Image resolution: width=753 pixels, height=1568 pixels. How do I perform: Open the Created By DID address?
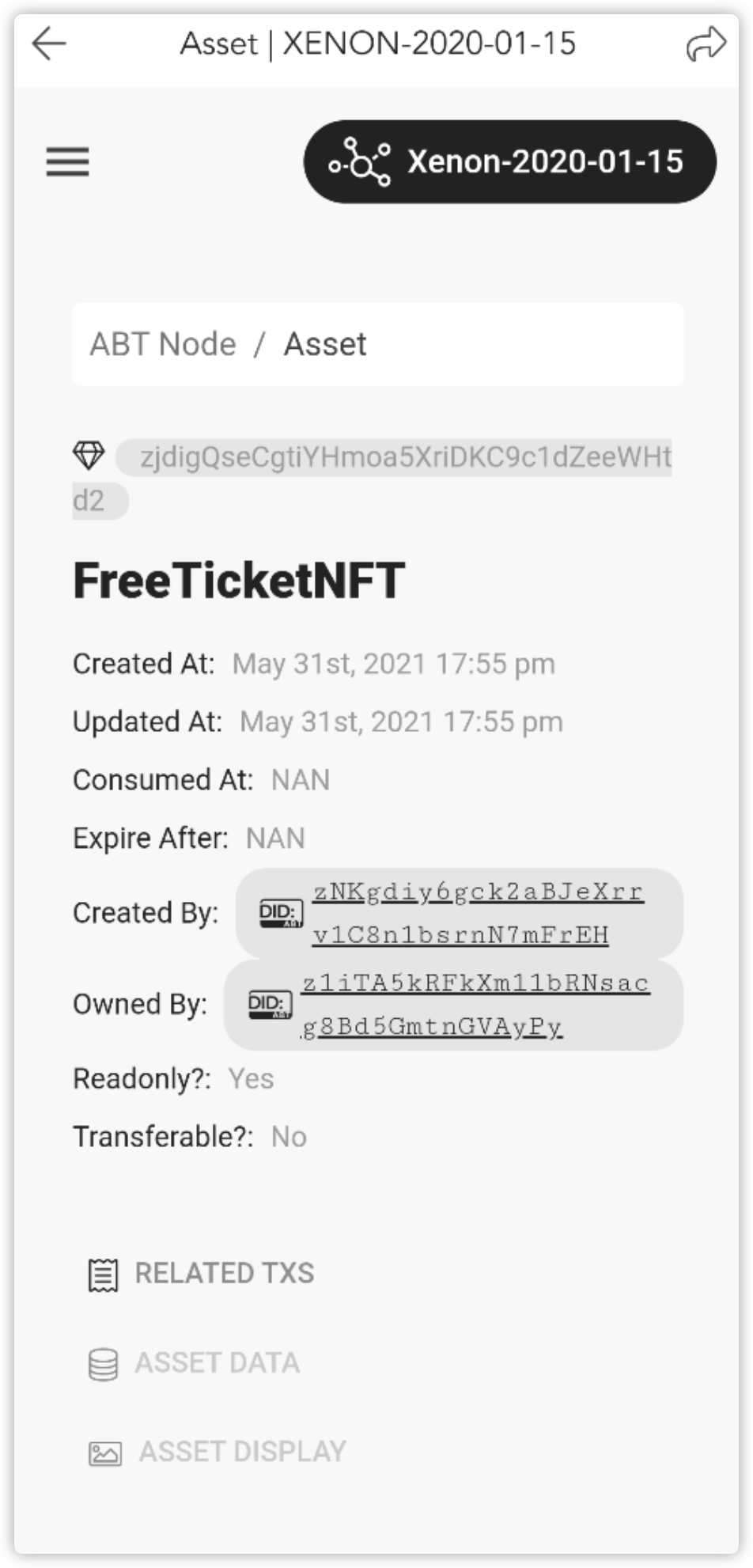[478, 913]
